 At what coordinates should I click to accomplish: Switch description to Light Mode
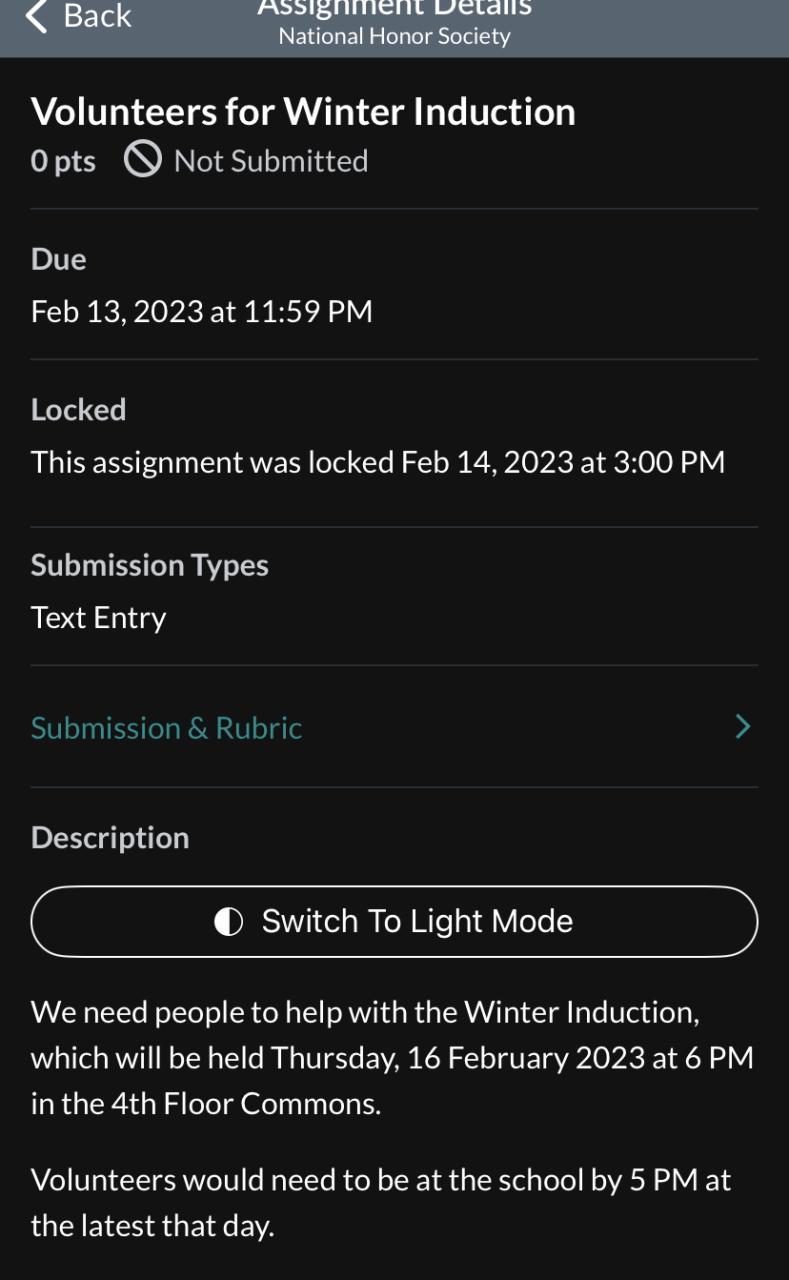point(394,921)
